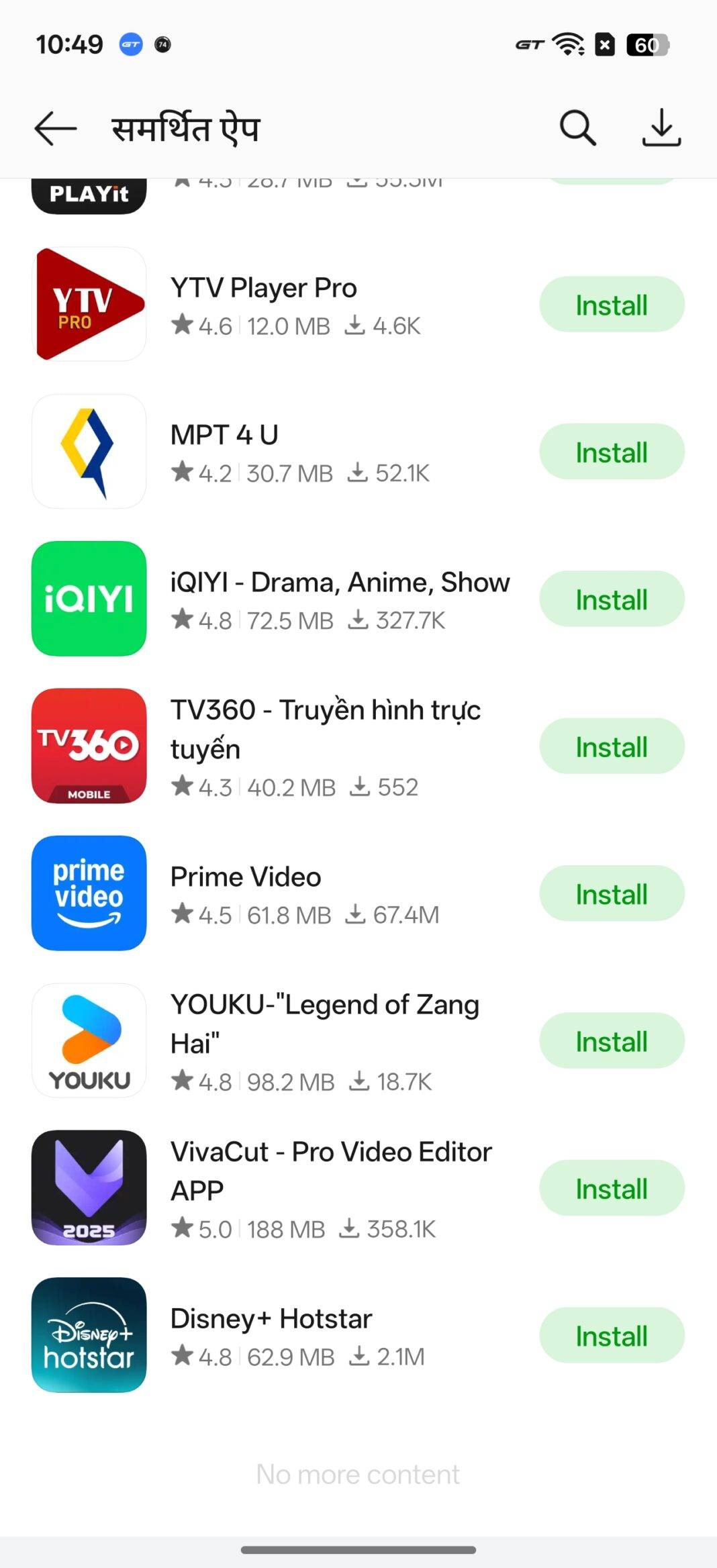
Task: View MPT 4 U app details
Action: tap(224, 436)
